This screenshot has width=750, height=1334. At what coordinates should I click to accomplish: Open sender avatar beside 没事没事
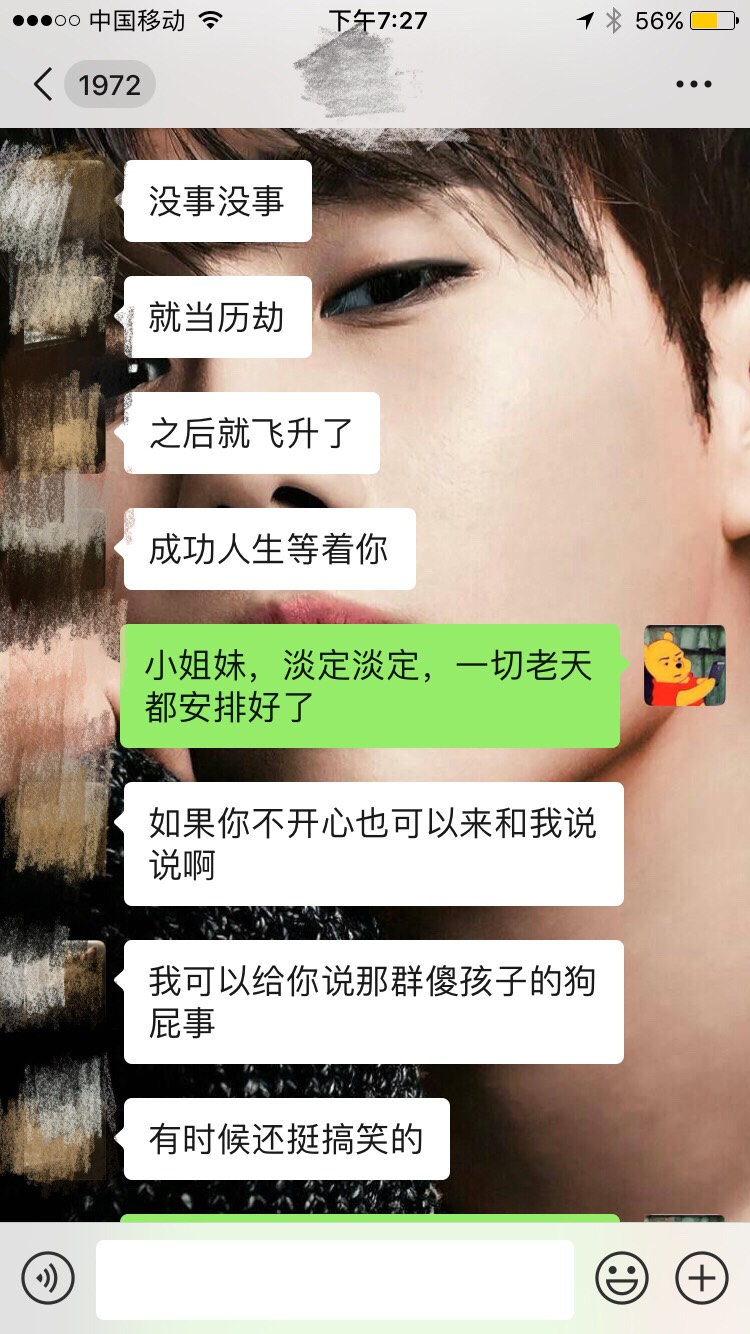62,202
